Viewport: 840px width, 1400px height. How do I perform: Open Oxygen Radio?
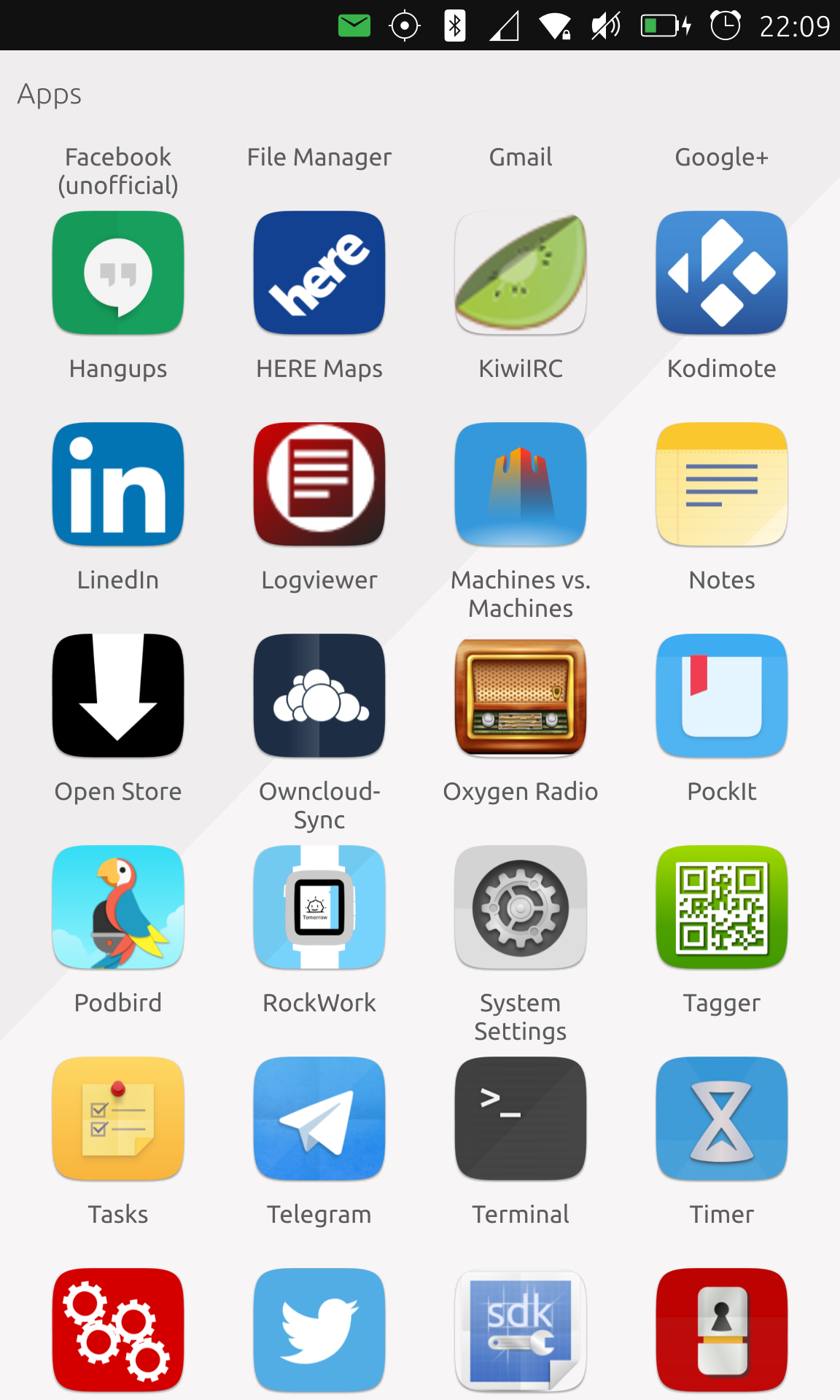point(521,696)
